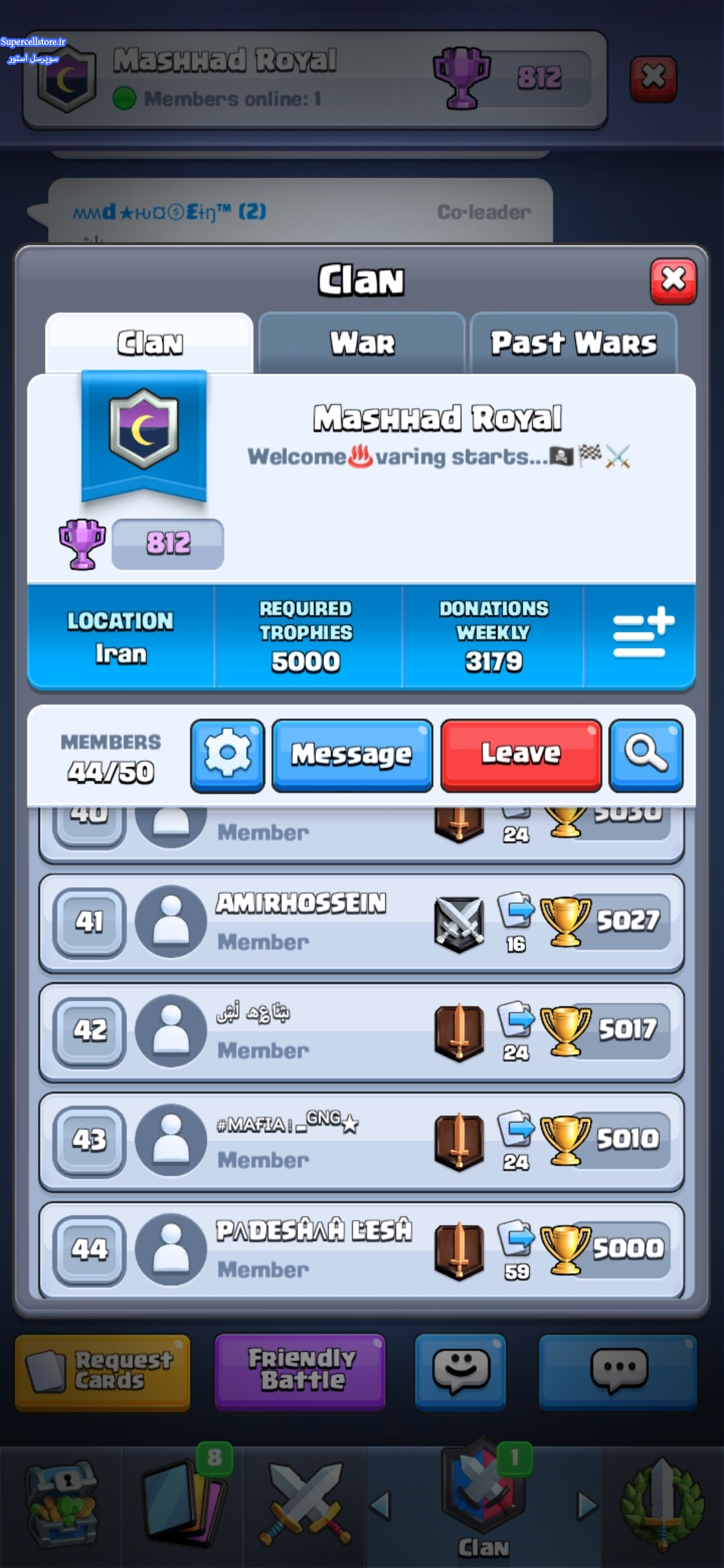
Task: Open the emote button in chat
Action: 460,1372
